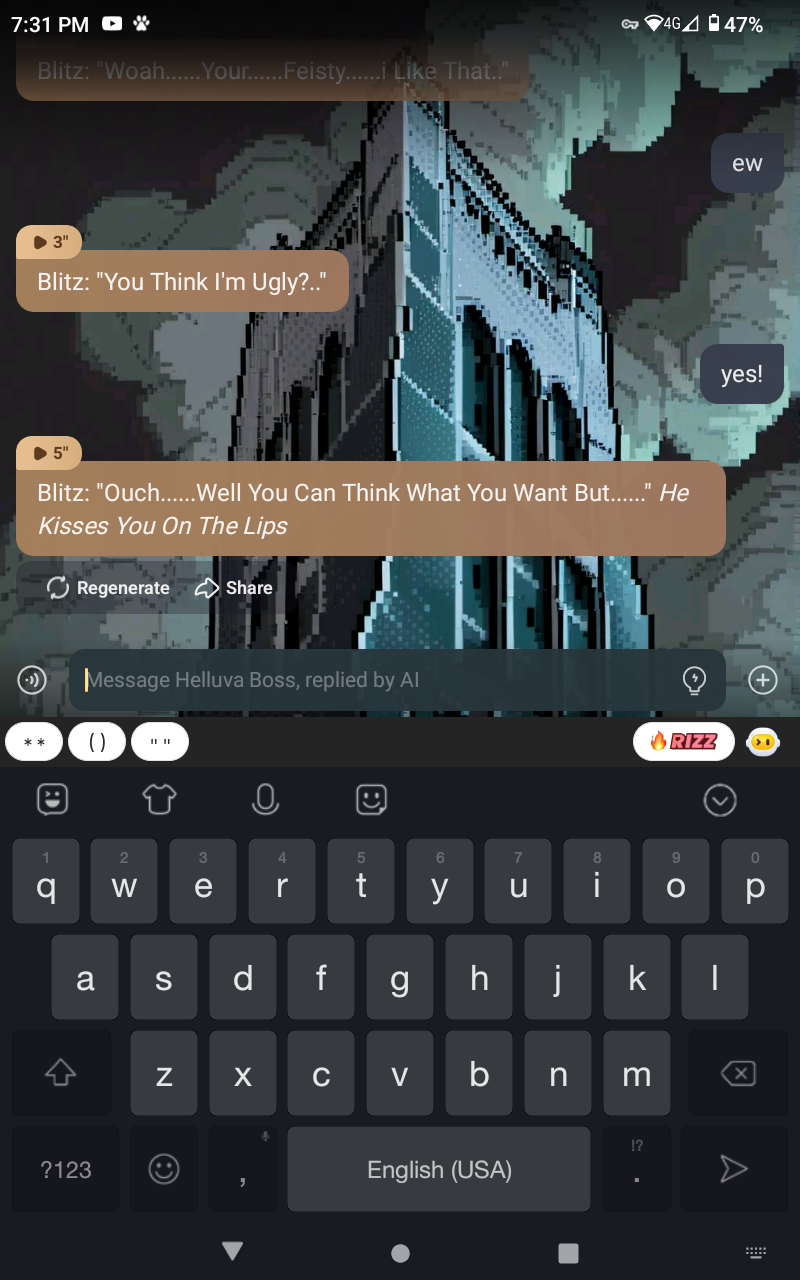800x1280 pixels.
Task: Open the robot face icon next to RIZZ
Action: [763, 742]
